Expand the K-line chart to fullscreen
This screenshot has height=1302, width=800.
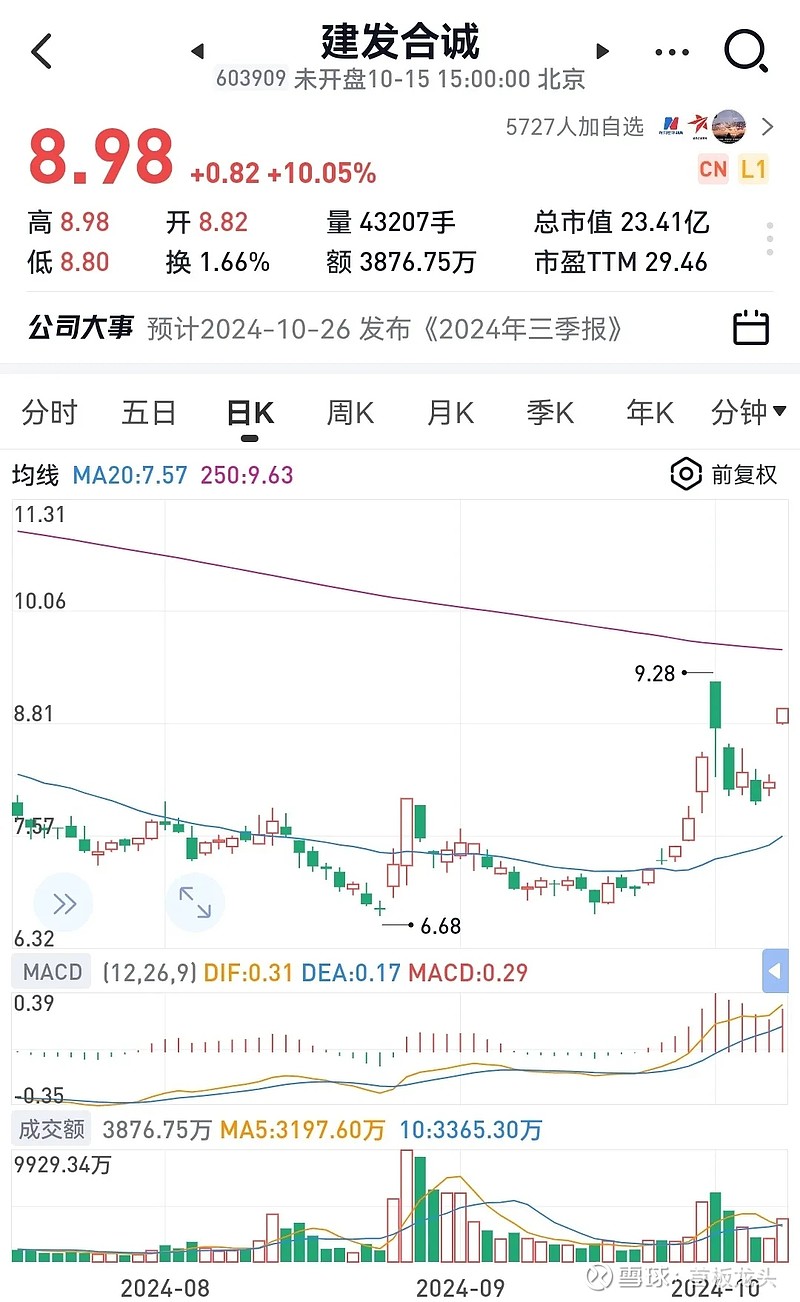click(195, 902)
